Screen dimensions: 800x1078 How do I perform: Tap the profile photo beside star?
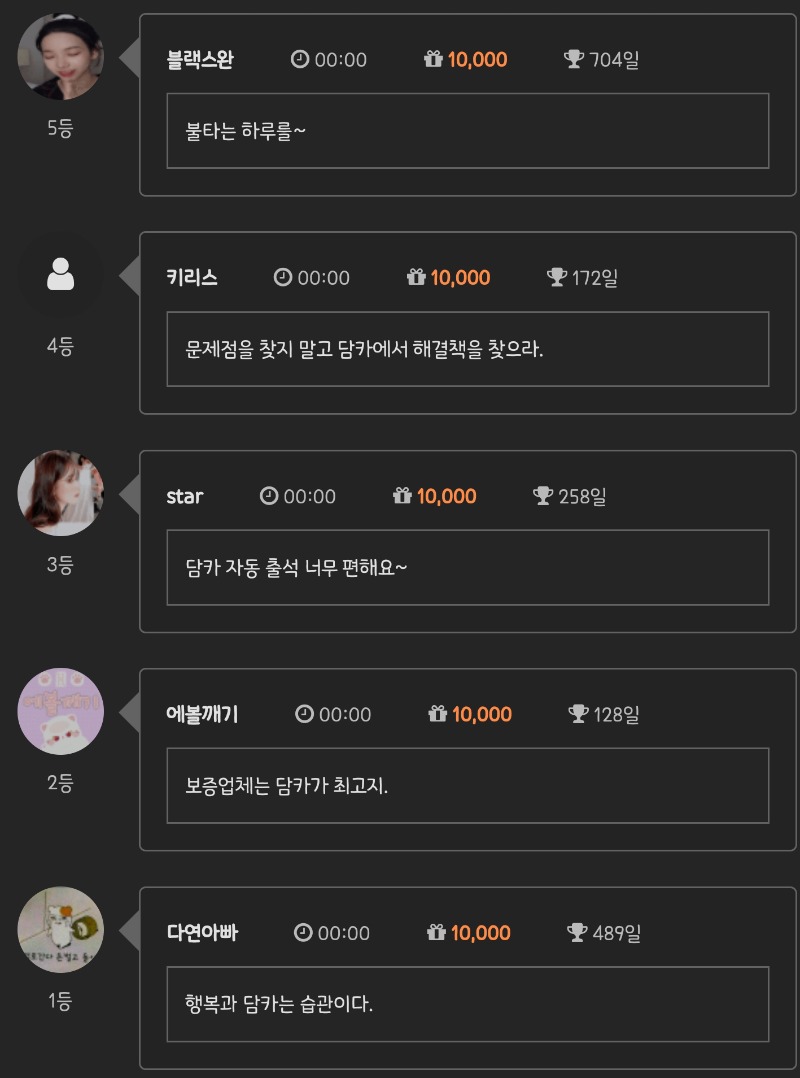point(61,494)
